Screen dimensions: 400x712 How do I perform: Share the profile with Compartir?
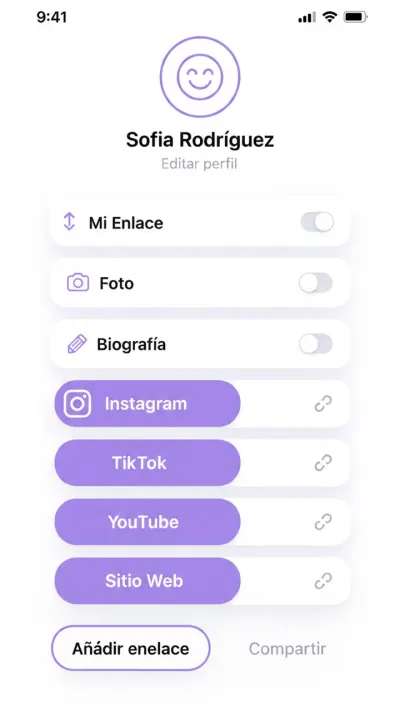tap(287, 648)
